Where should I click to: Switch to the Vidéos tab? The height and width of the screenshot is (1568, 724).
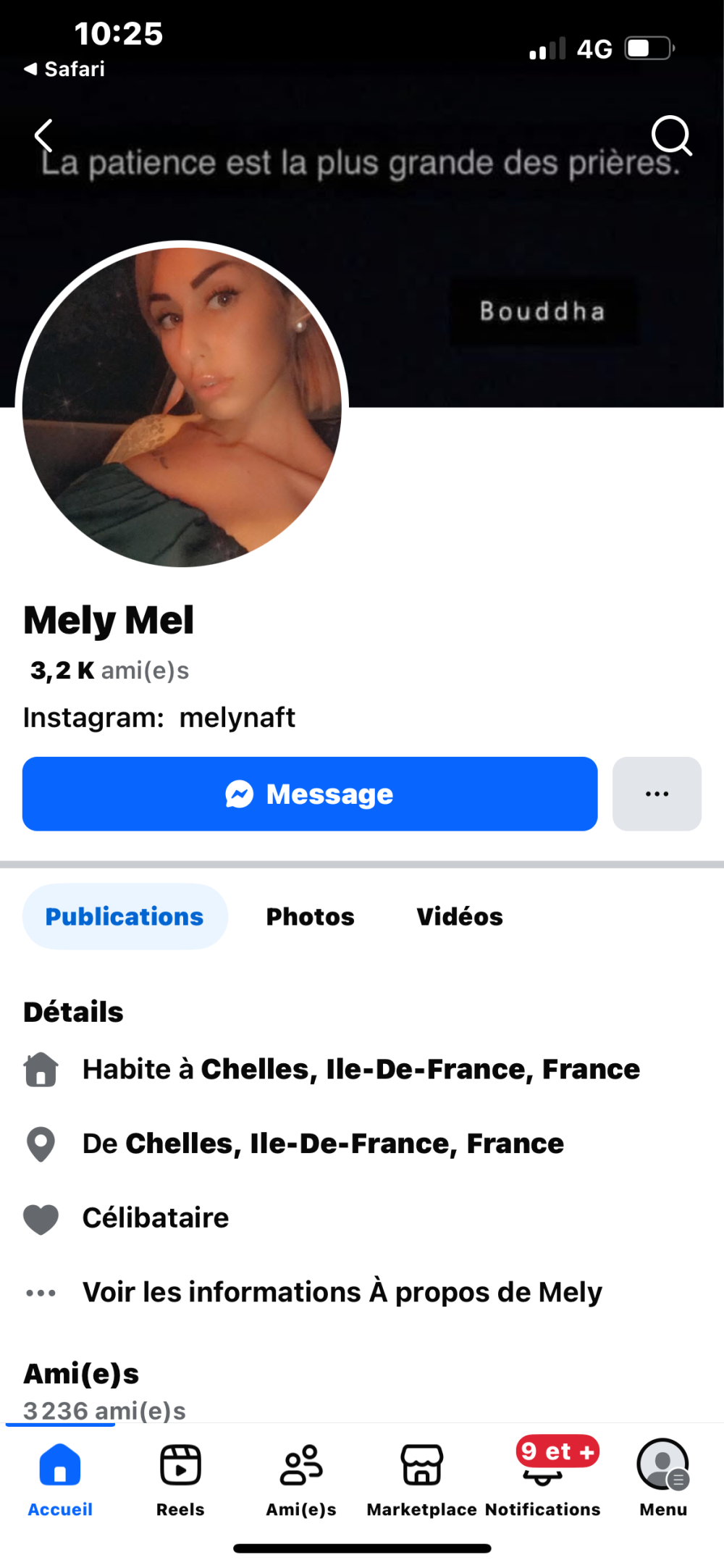[x=459, y=916]
